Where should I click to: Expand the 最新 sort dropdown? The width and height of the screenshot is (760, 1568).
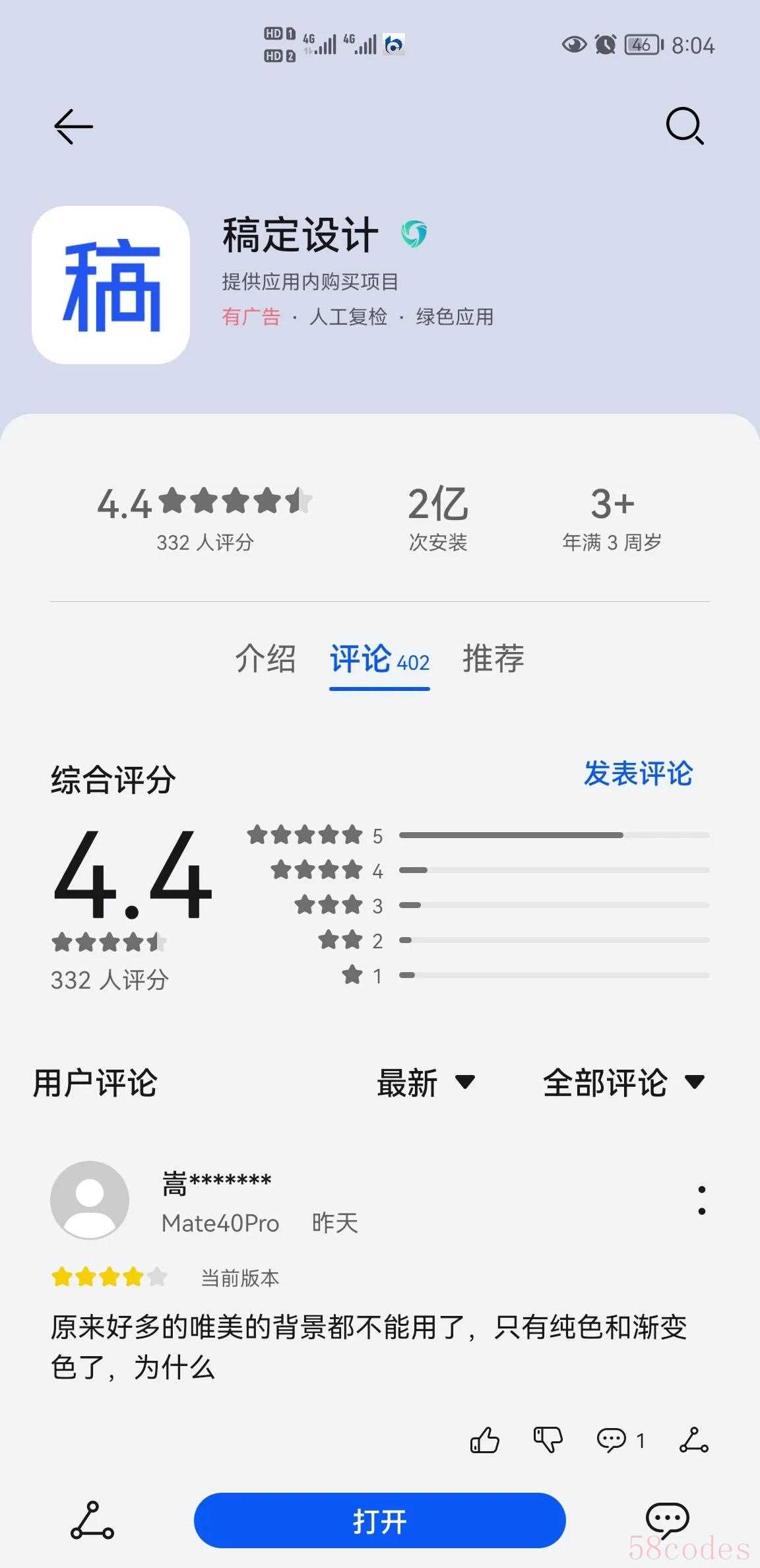click(x=426, y=1083)
